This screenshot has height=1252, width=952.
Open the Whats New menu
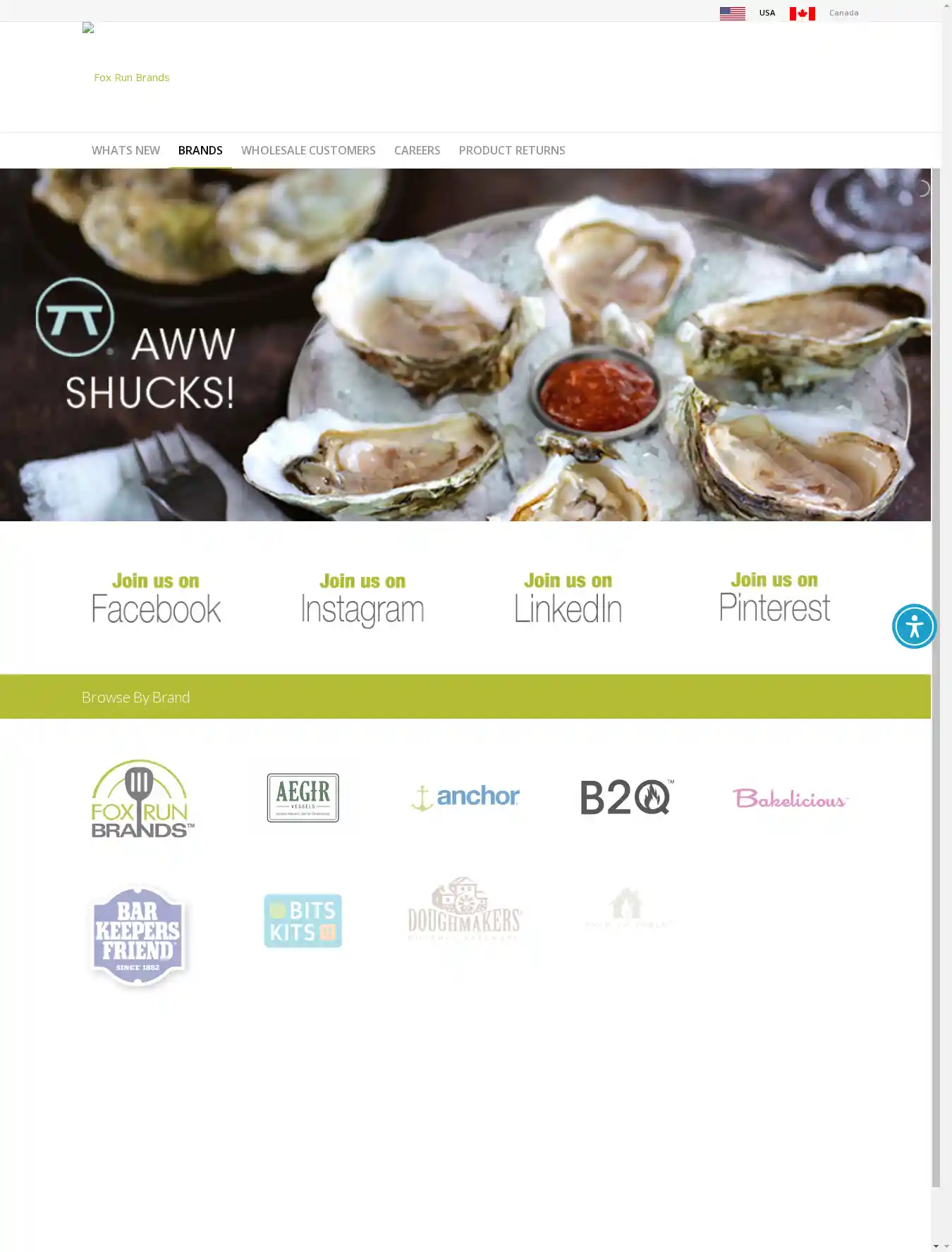126,150
